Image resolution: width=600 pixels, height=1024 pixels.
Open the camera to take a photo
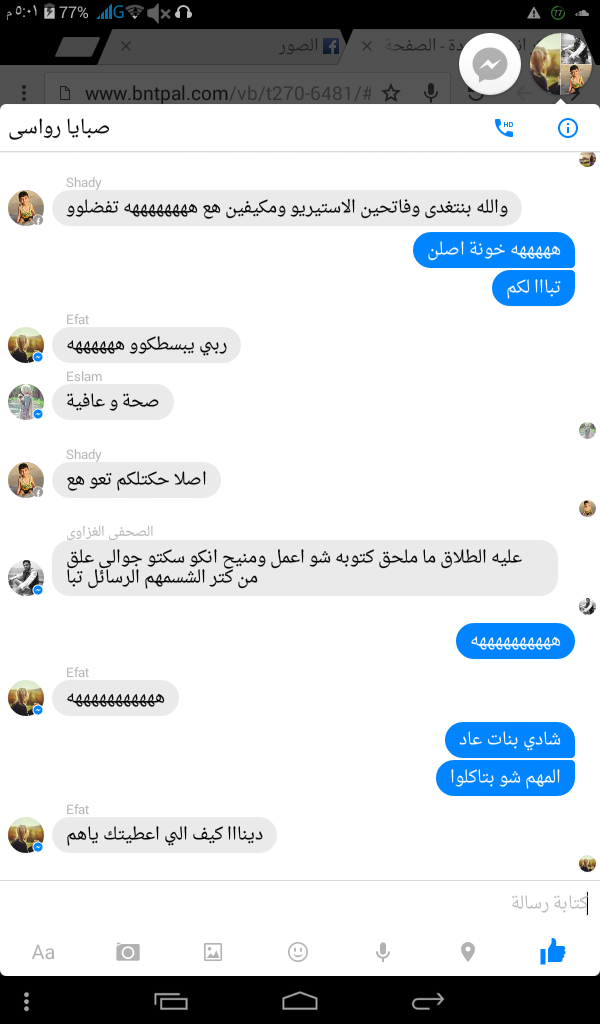(127, 951)
